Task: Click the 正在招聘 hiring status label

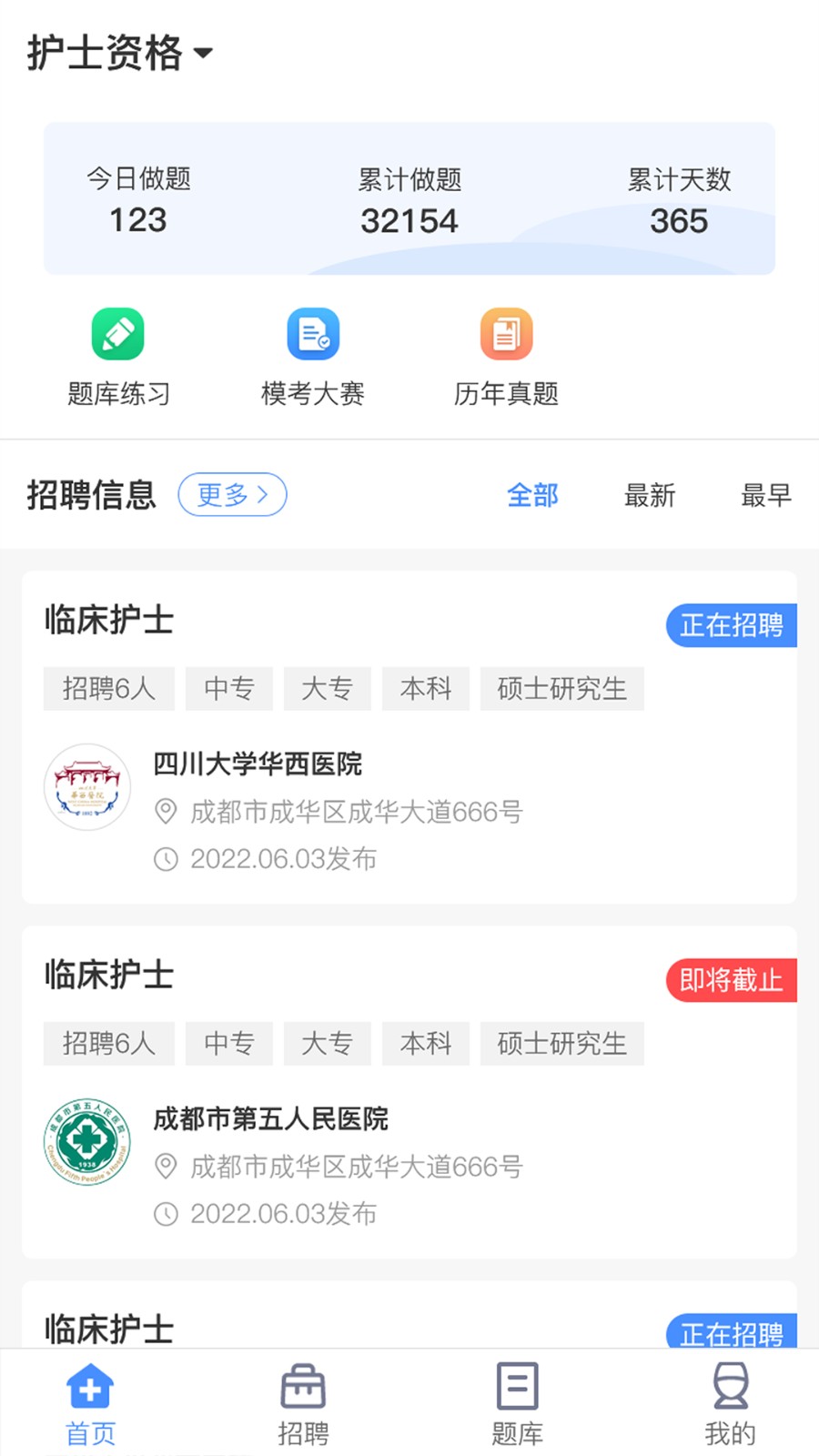Action: pos(732,625)
